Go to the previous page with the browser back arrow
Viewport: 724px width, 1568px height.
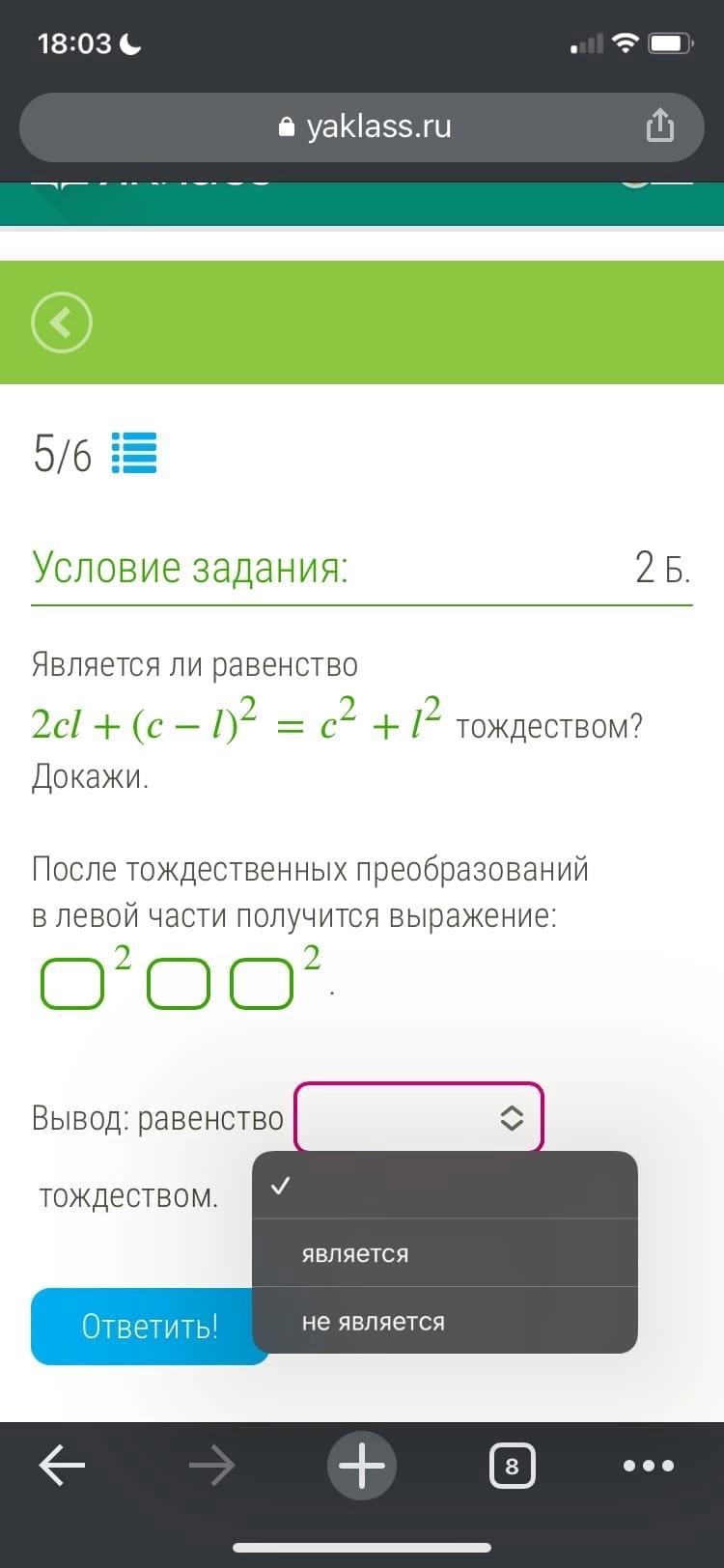[x=62, y=1466]
